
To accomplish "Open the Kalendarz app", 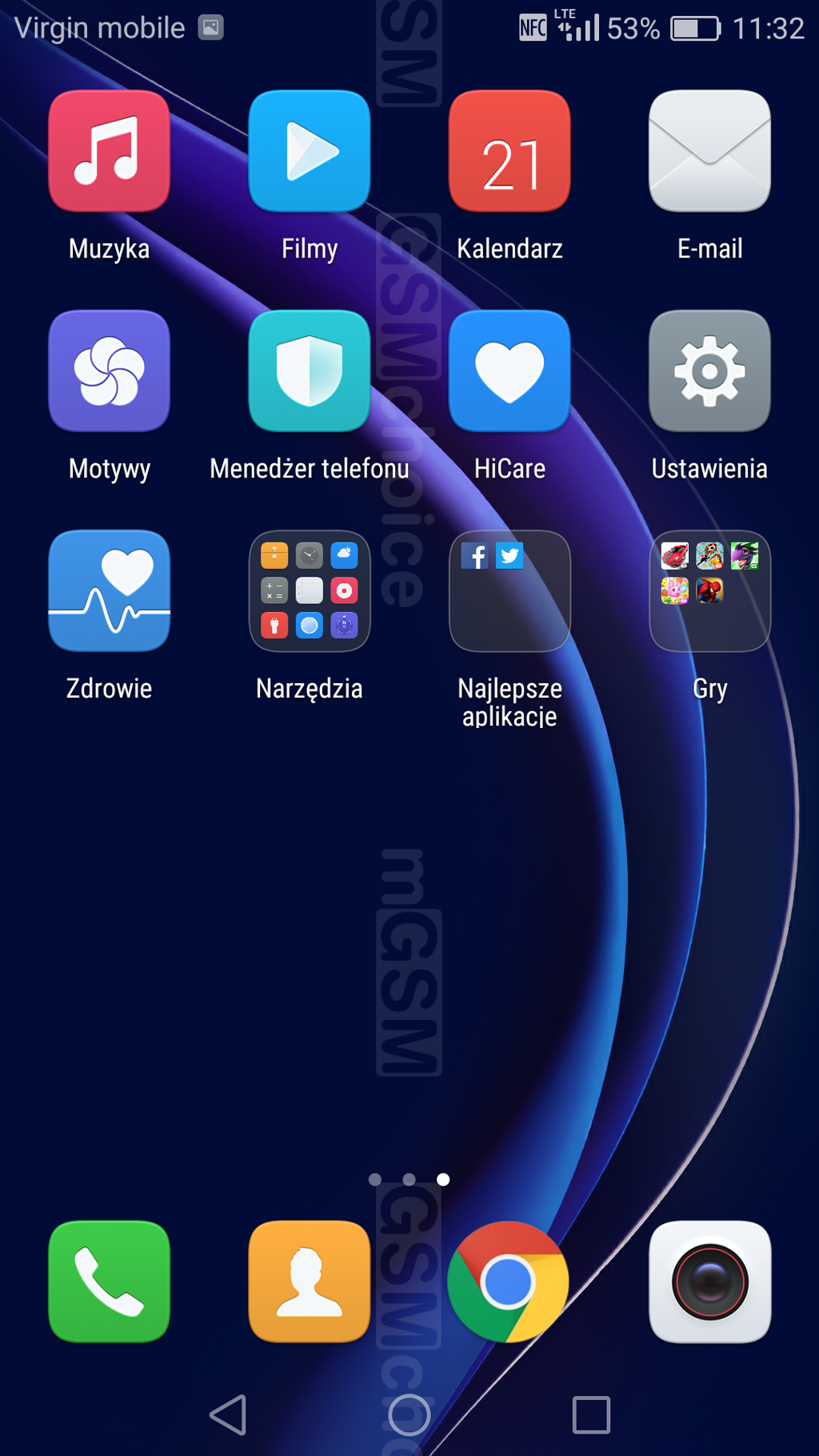I will 509,151.
